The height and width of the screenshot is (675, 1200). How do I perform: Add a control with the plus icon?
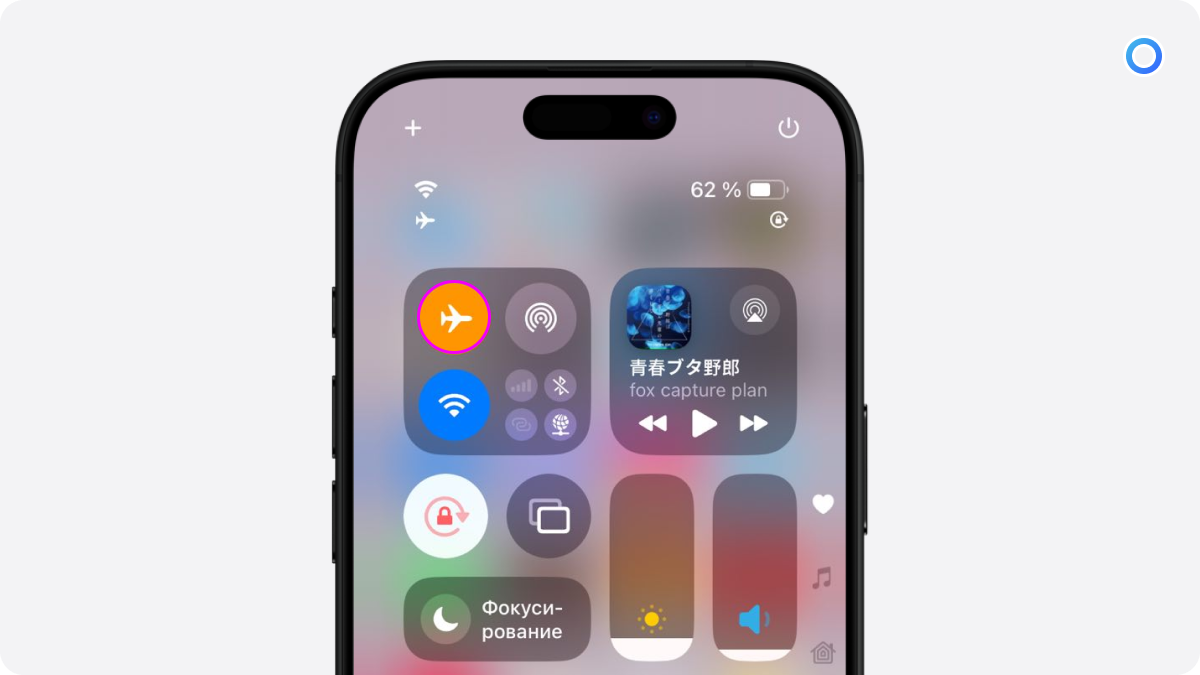(413, 128)
